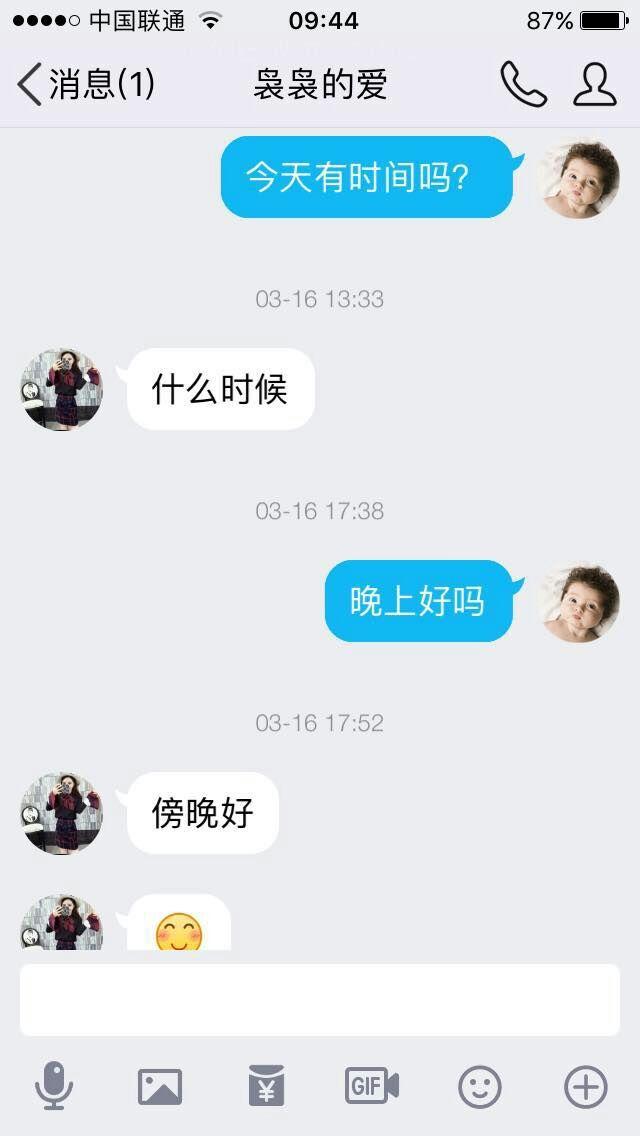This screenshot has height=1136, width=640.
Task: Open the emoji smiley panel
Action: 480,1086
